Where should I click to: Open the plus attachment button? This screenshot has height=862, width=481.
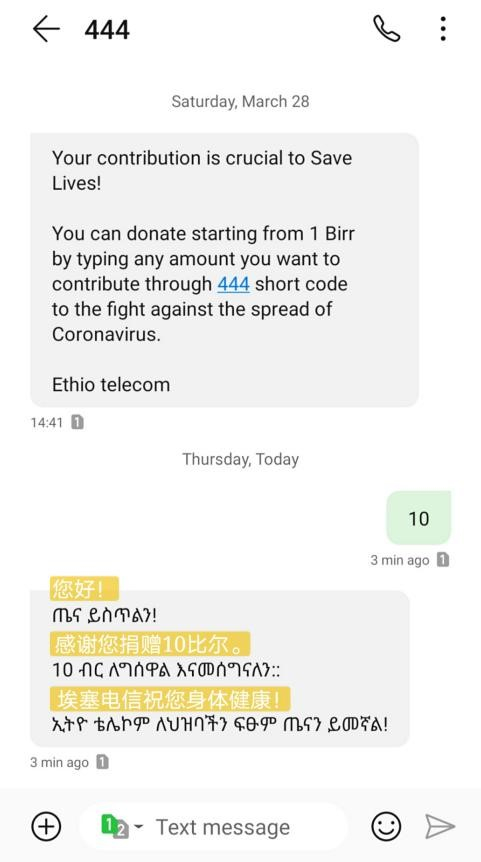[46, 826]
